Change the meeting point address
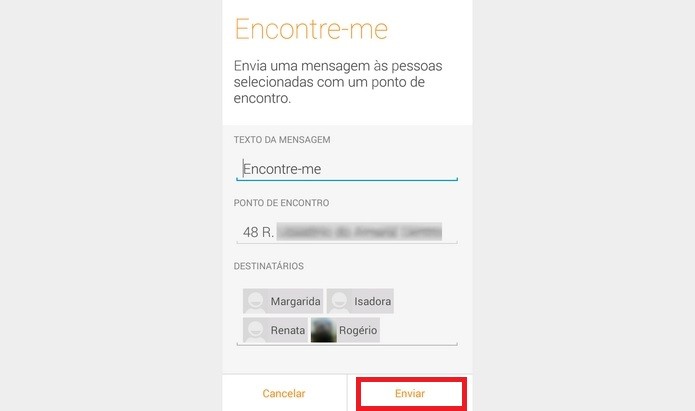 click(346, 232)
